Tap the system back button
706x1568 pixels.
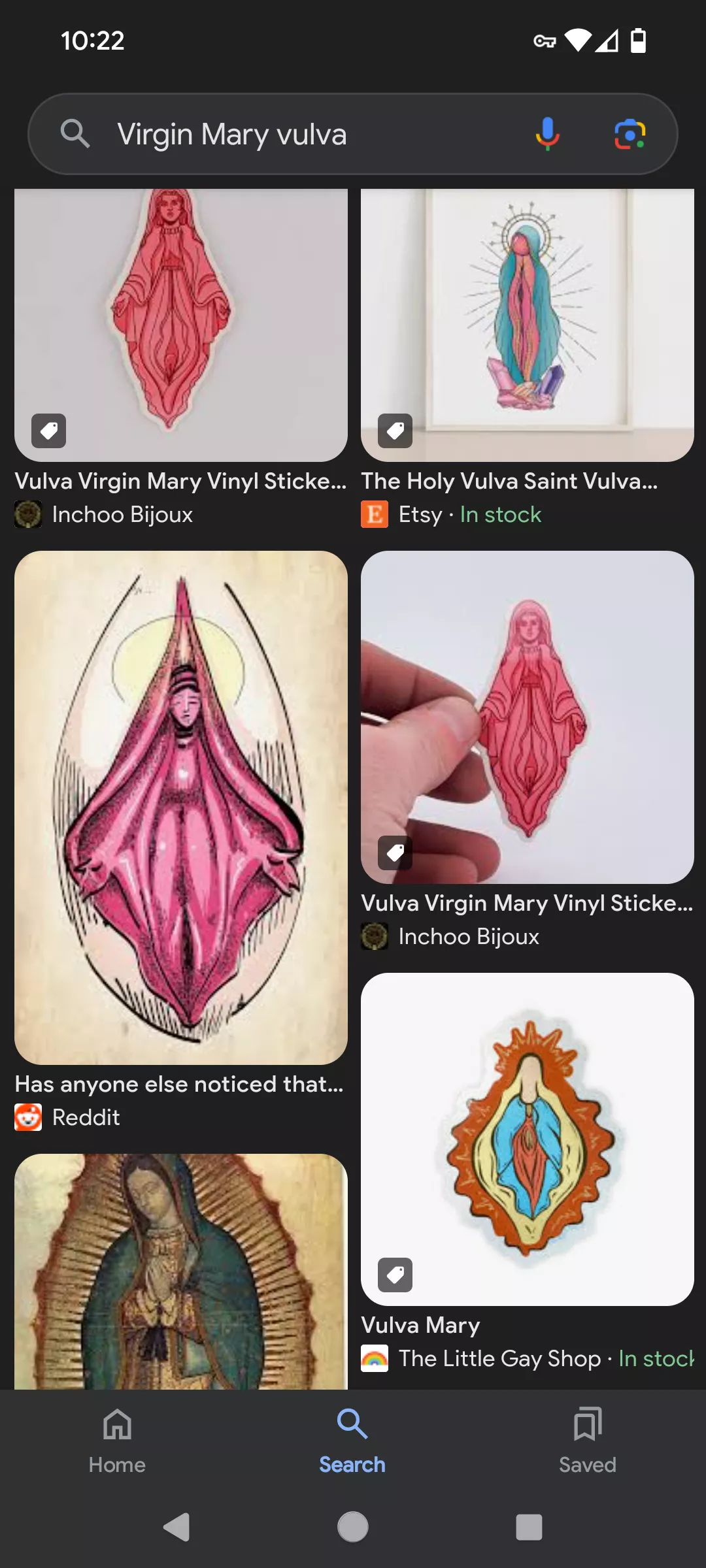[x=176, y=1527]
